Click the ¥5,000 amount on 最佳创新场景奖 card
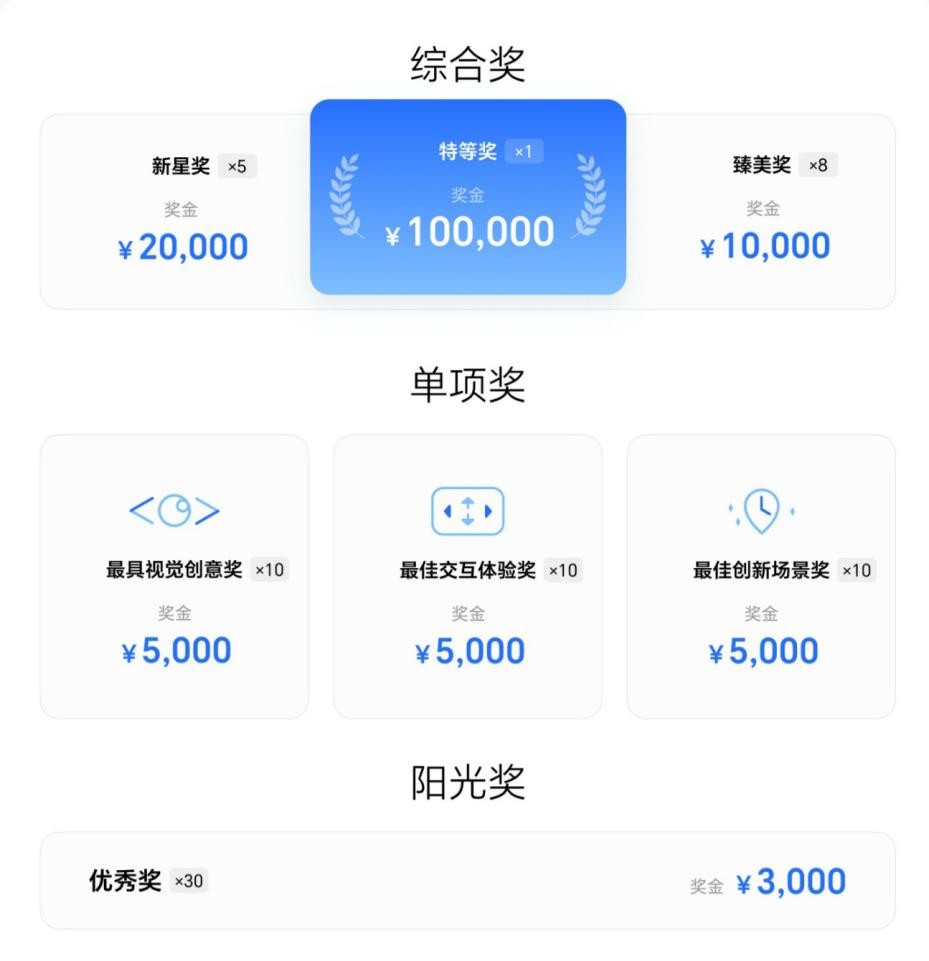 point(762,651)
